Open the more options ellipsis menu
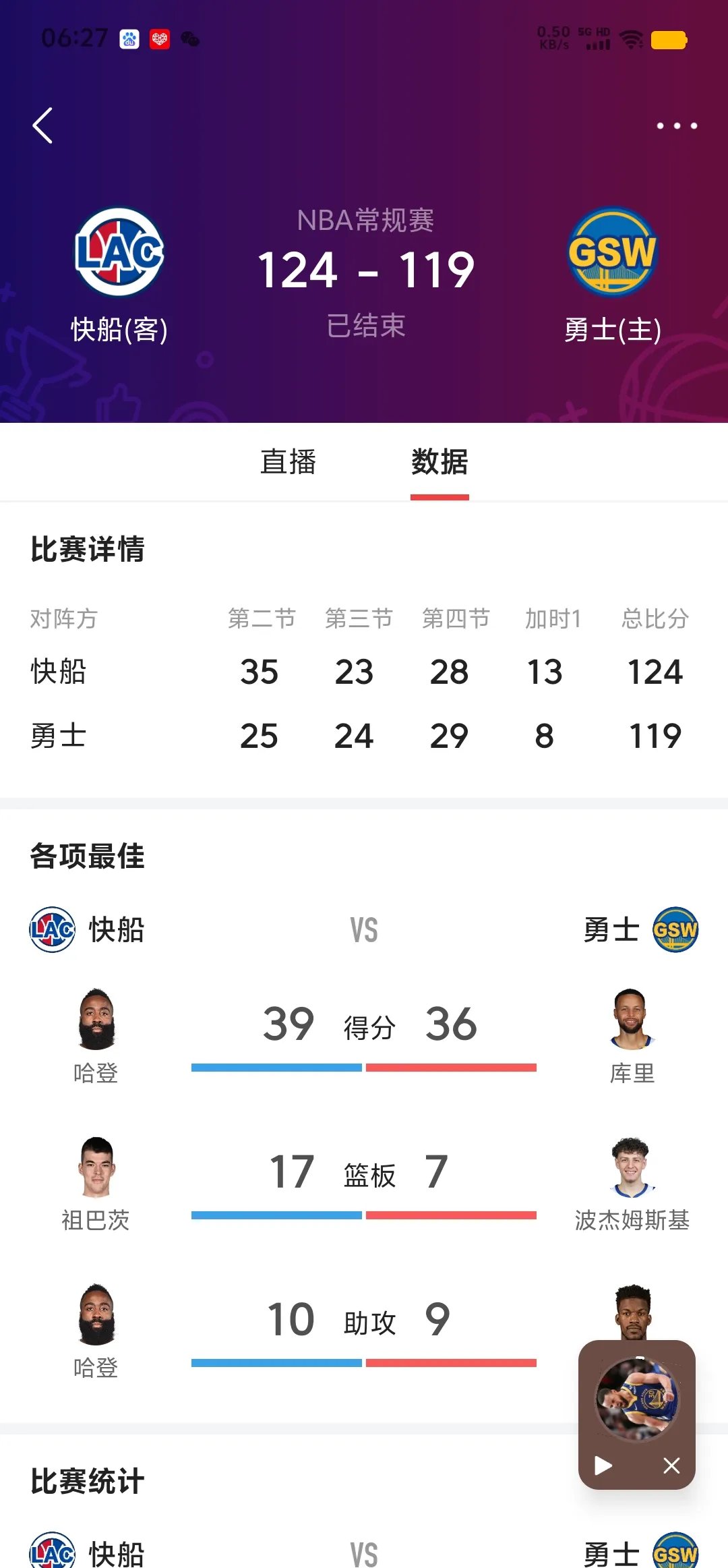 point(678,125)
